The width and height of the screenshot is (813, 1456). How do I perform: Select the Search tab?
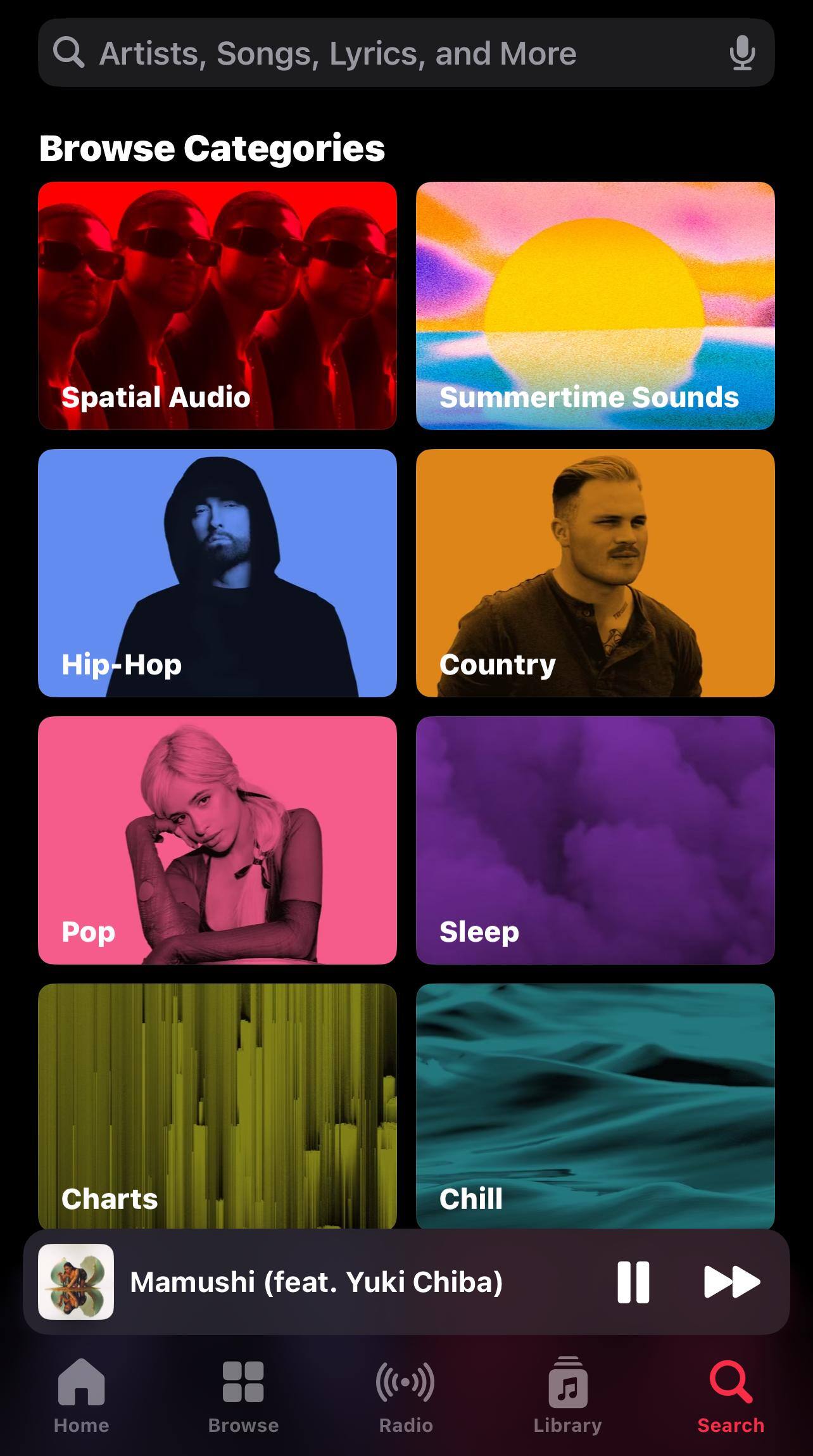(731, 1393)
